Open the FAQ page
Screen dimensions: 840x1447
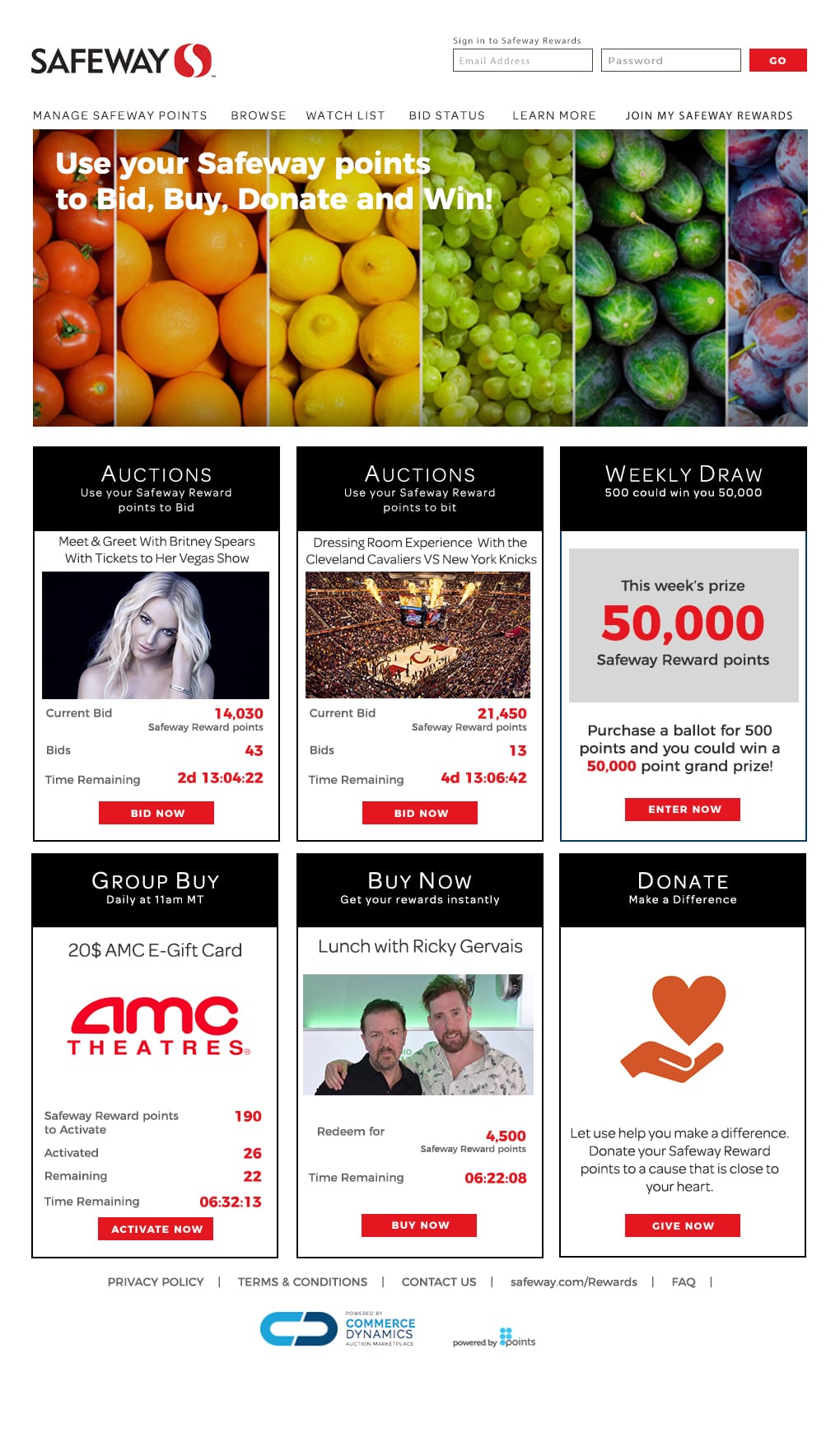[684, 1281]
